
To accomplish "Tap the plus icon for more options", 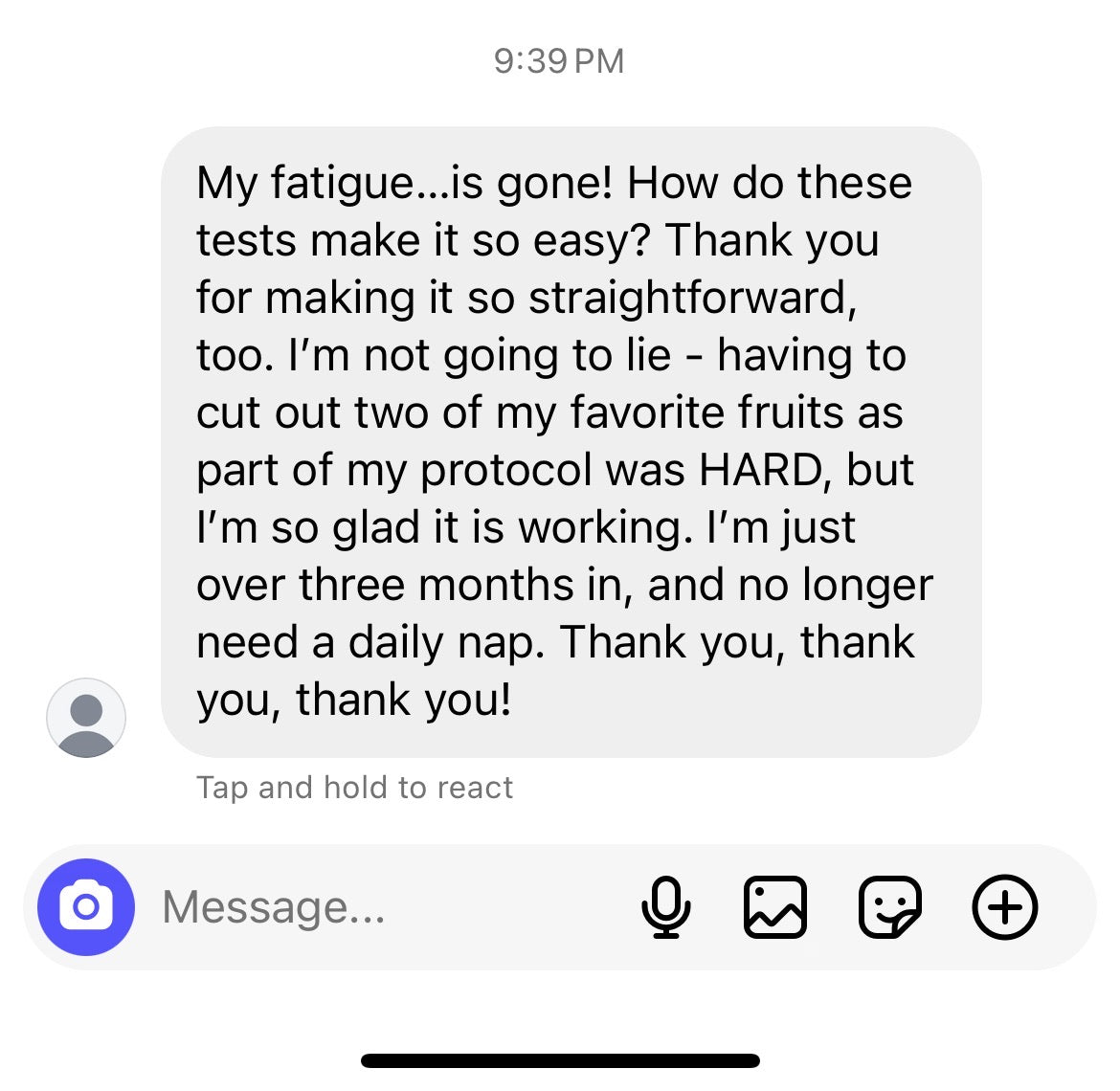I will [1004, 906].
